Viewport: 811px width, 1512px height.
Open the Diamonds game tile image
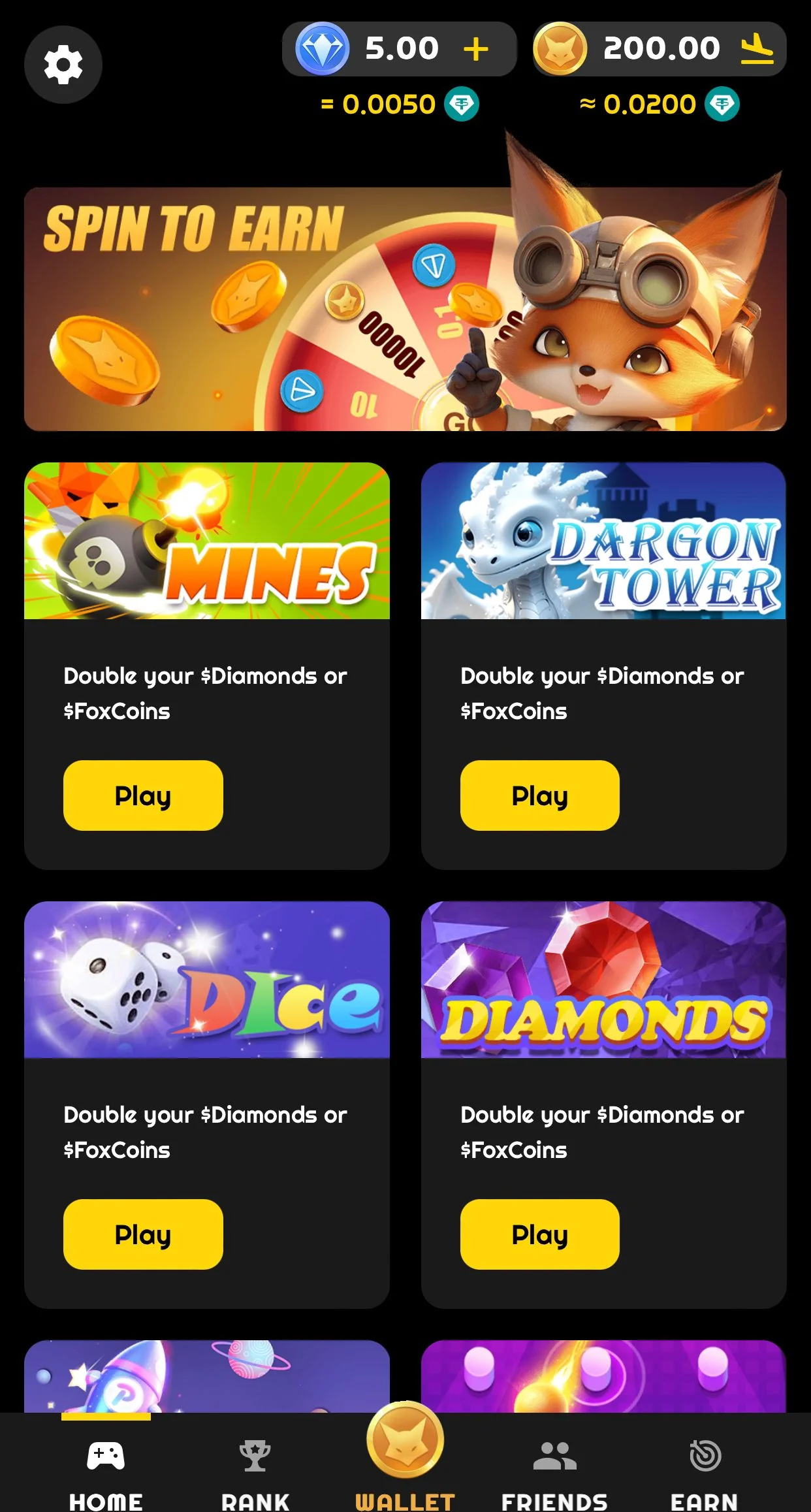pyautogui.click(x=603, y=980)
